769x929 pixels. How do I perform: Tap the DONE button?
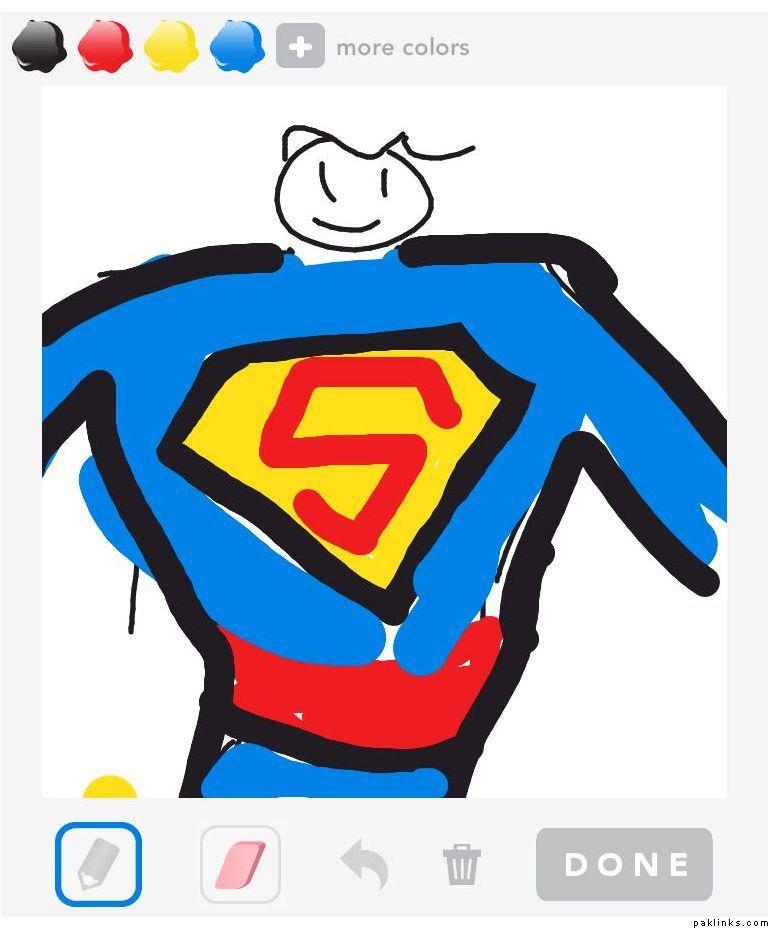point(624,864)
